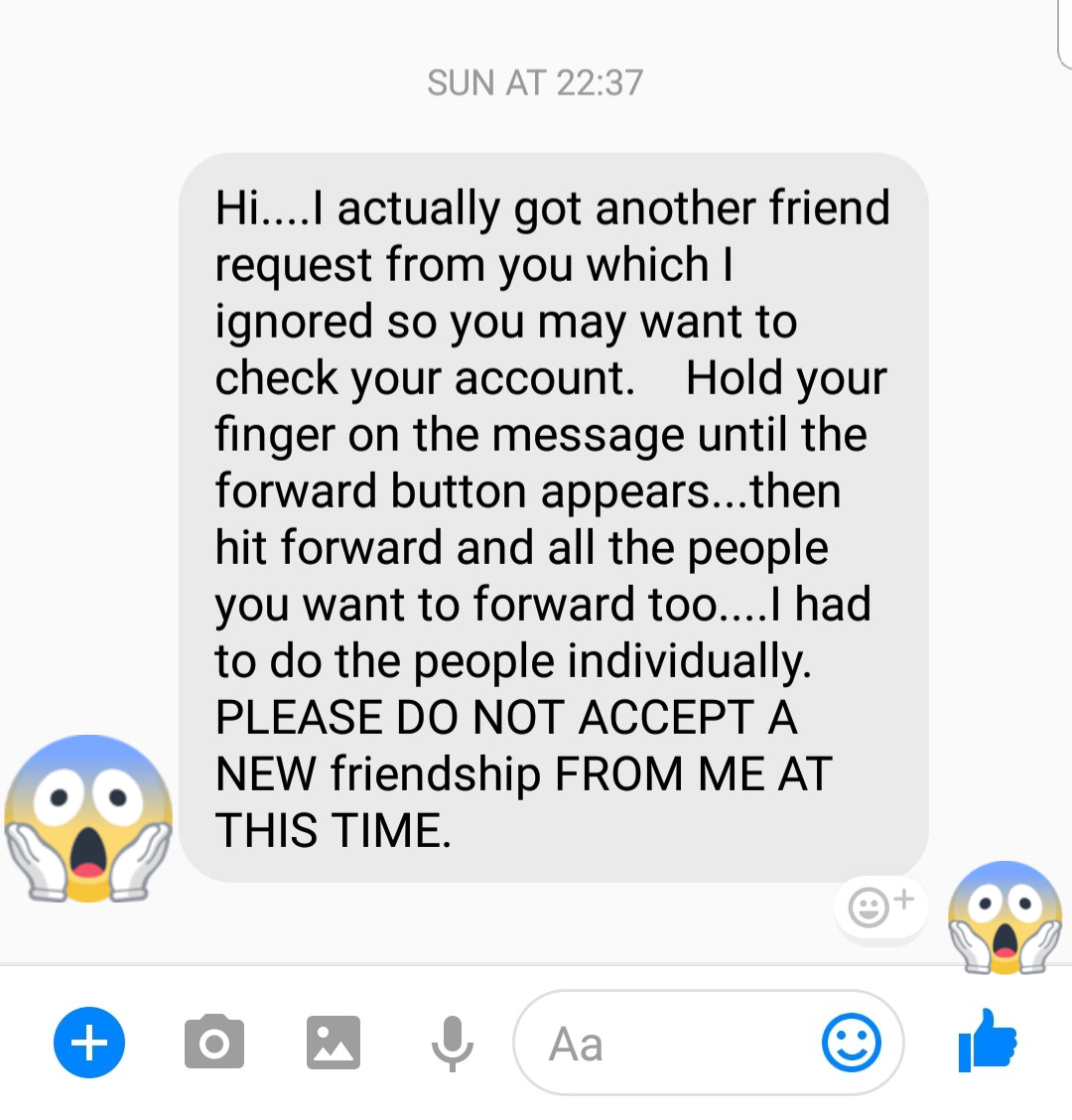Open the camera to take a photo
Screen dimensions: 1072x1120
coord(213,1042)
